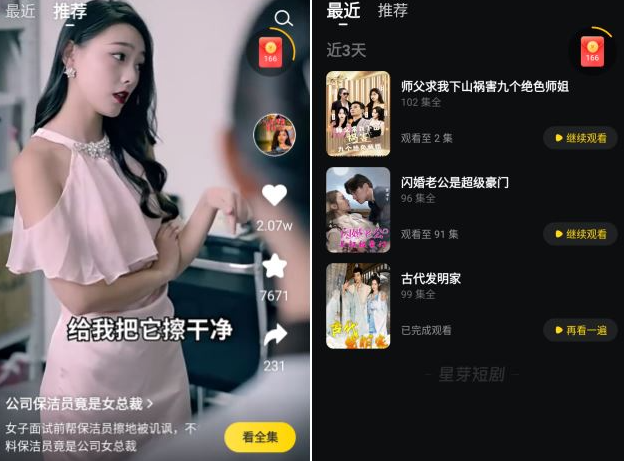Continue watching 闪婚老公是超级豪门
This screenshot has height=461, width=624.
(580, 234)
